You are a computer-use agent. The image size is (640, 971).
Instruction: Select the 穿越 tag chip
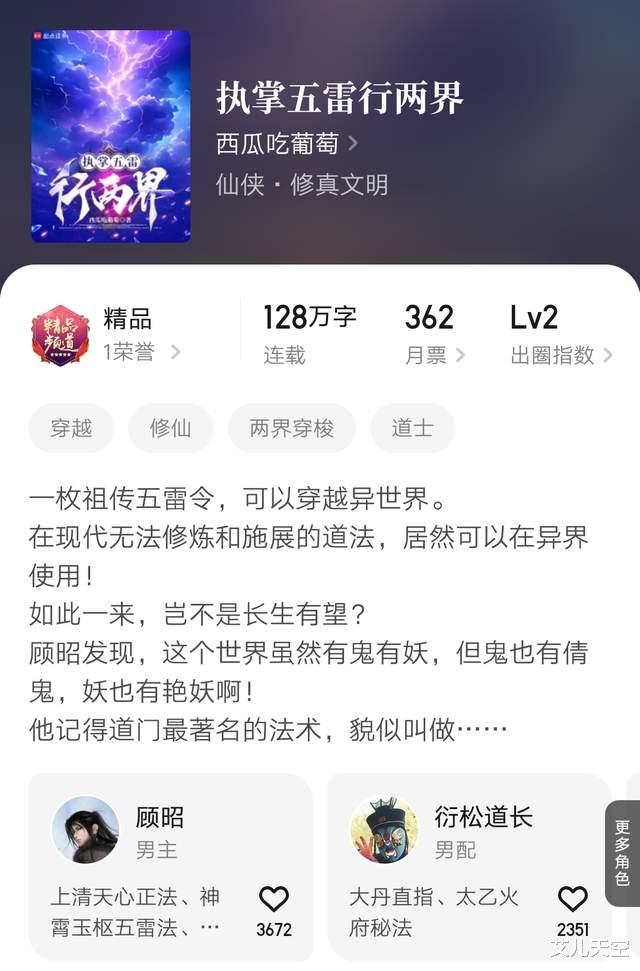pos(72,428)
